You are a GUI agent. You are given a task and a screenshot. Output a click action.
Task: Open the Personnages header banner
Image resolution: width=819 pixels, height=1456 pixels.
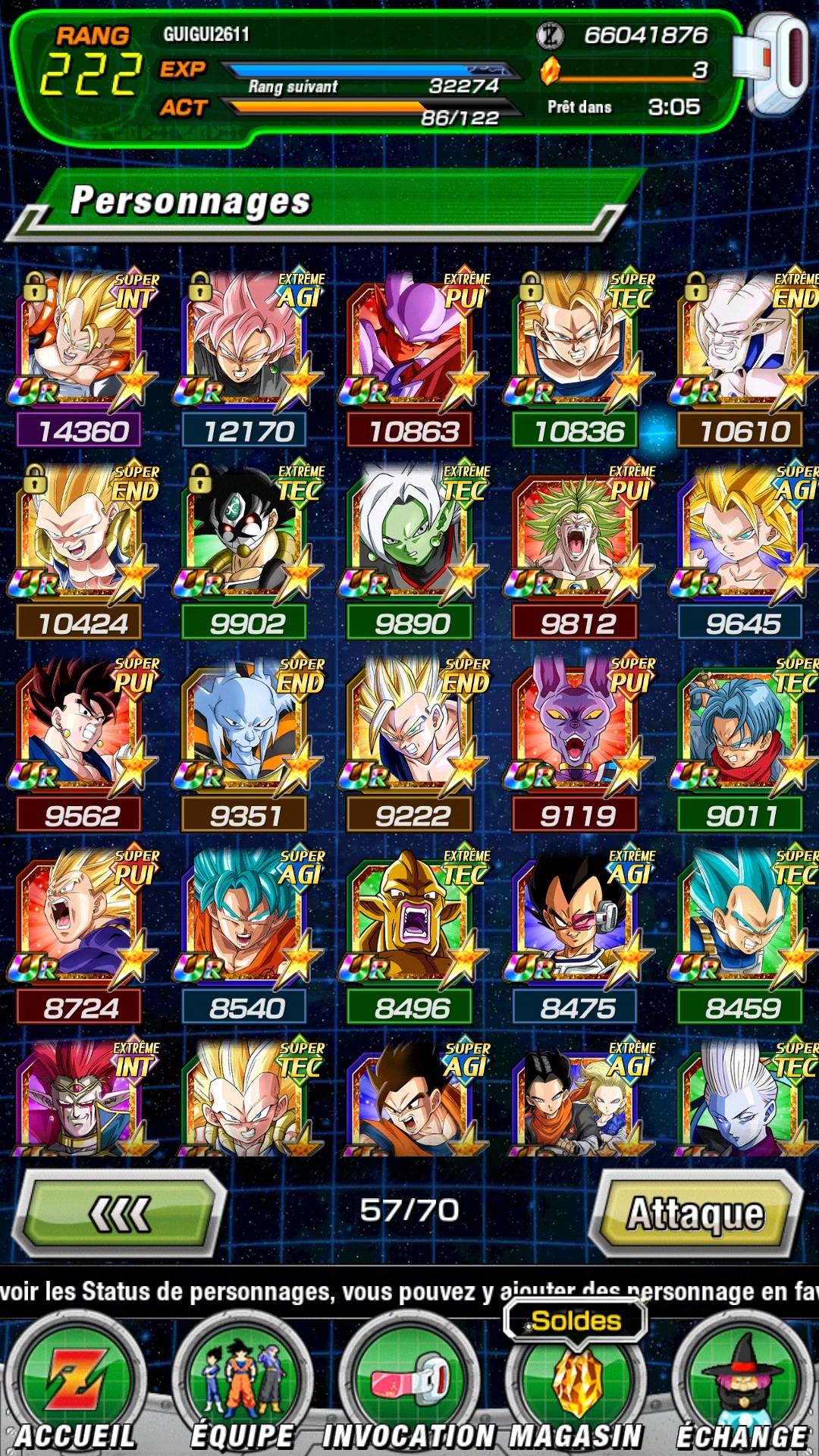190,201
